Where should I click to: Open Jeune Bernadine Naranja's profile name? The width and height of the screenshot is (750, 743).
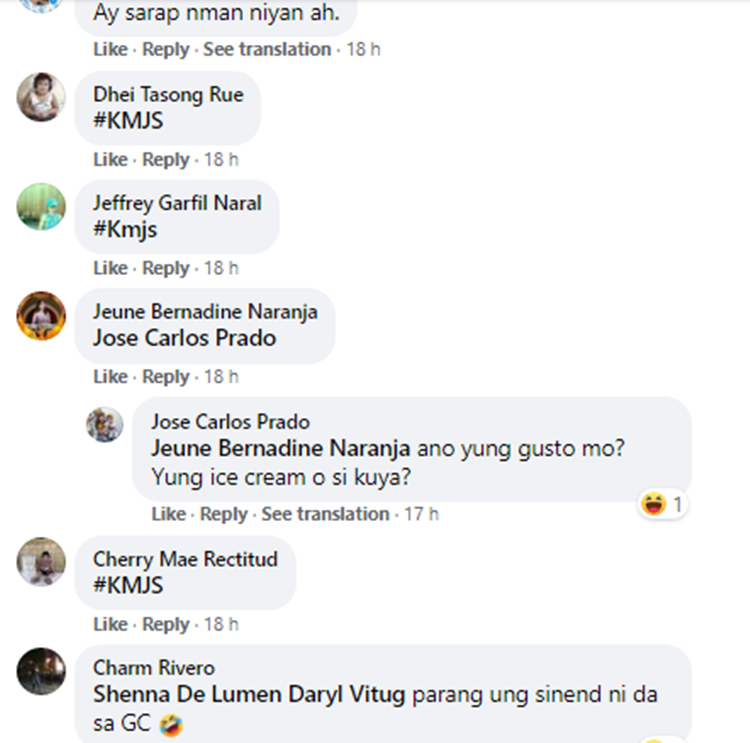[205, 311]
